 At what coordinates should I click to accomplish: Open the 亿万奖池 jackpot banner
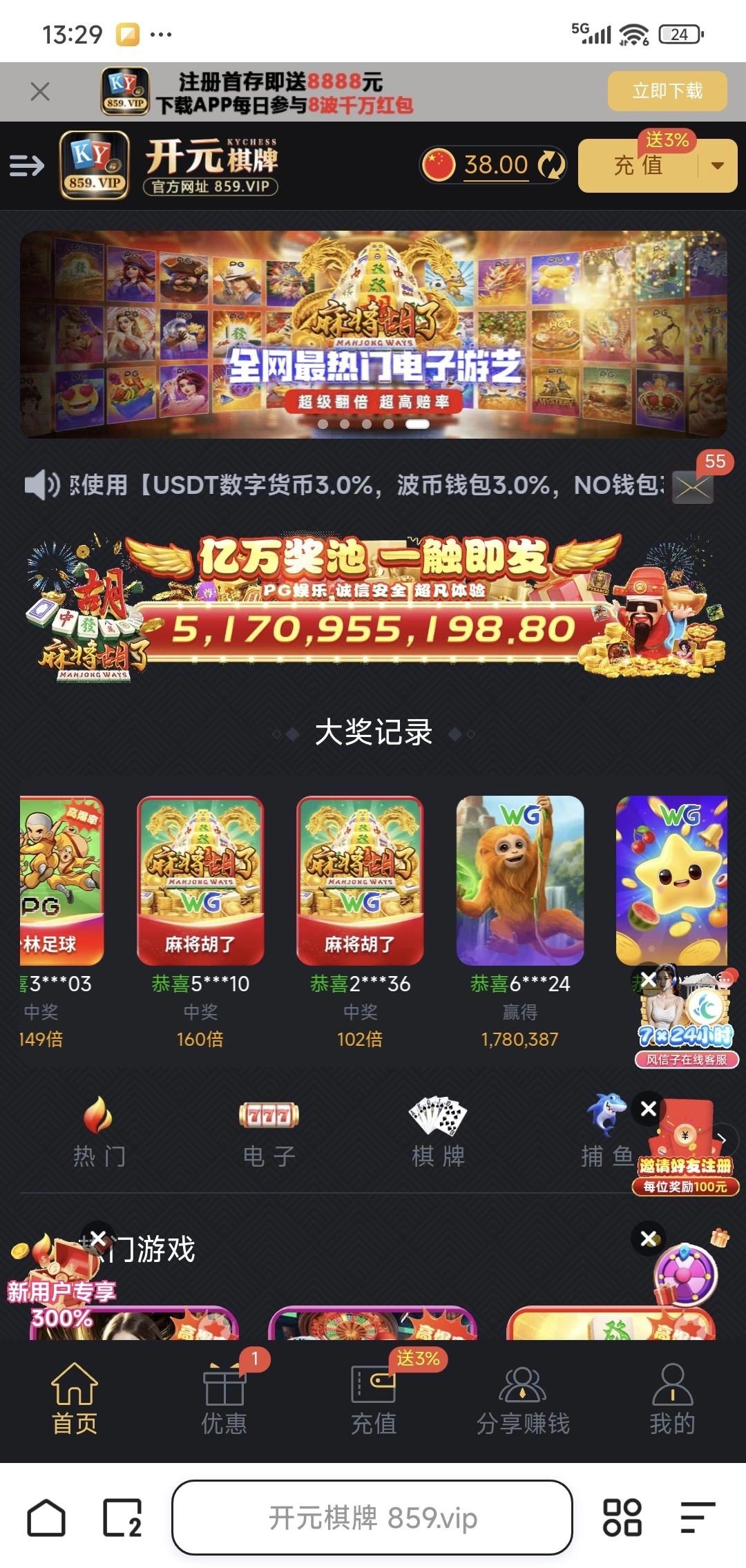click(x=373, y=608)
